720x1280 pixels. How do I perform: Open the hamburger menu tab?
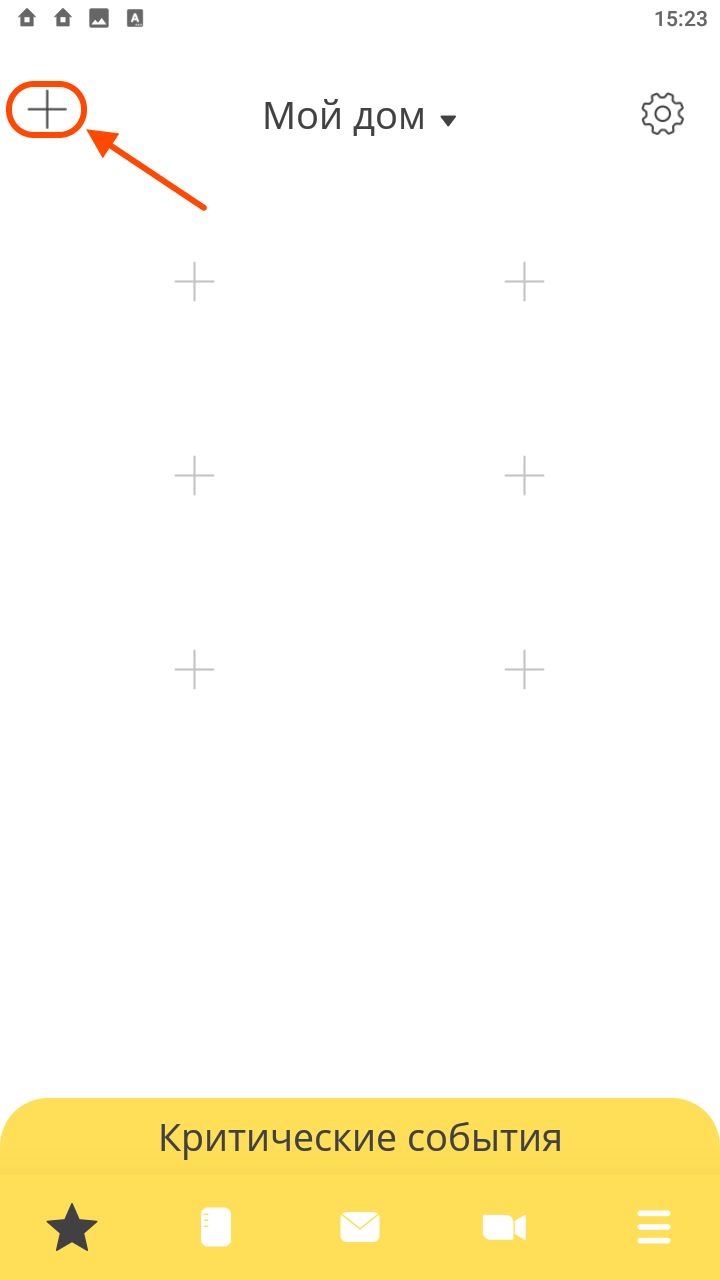pos(654,1227)
